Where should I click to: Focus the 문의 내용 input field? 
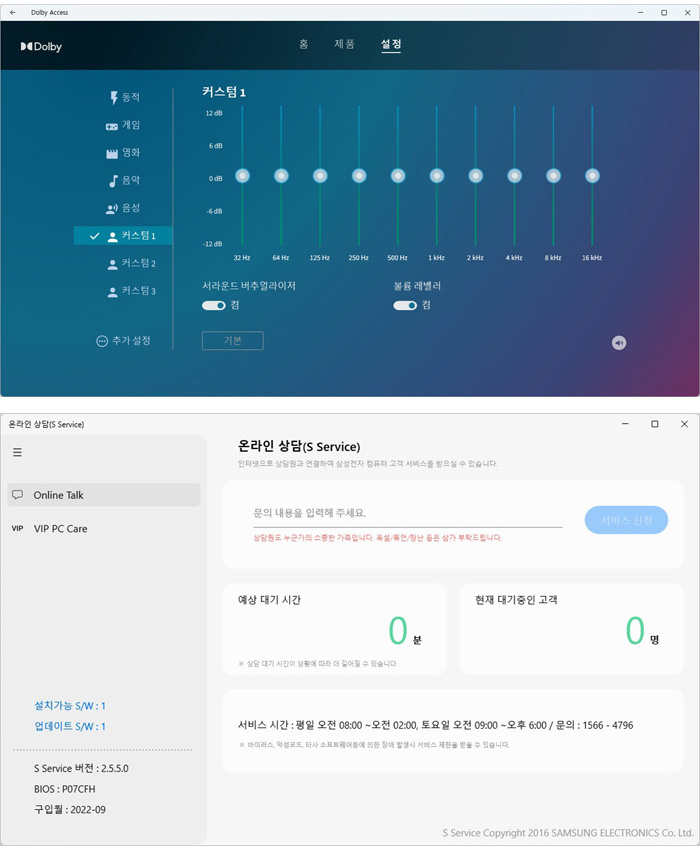point(407,513)
